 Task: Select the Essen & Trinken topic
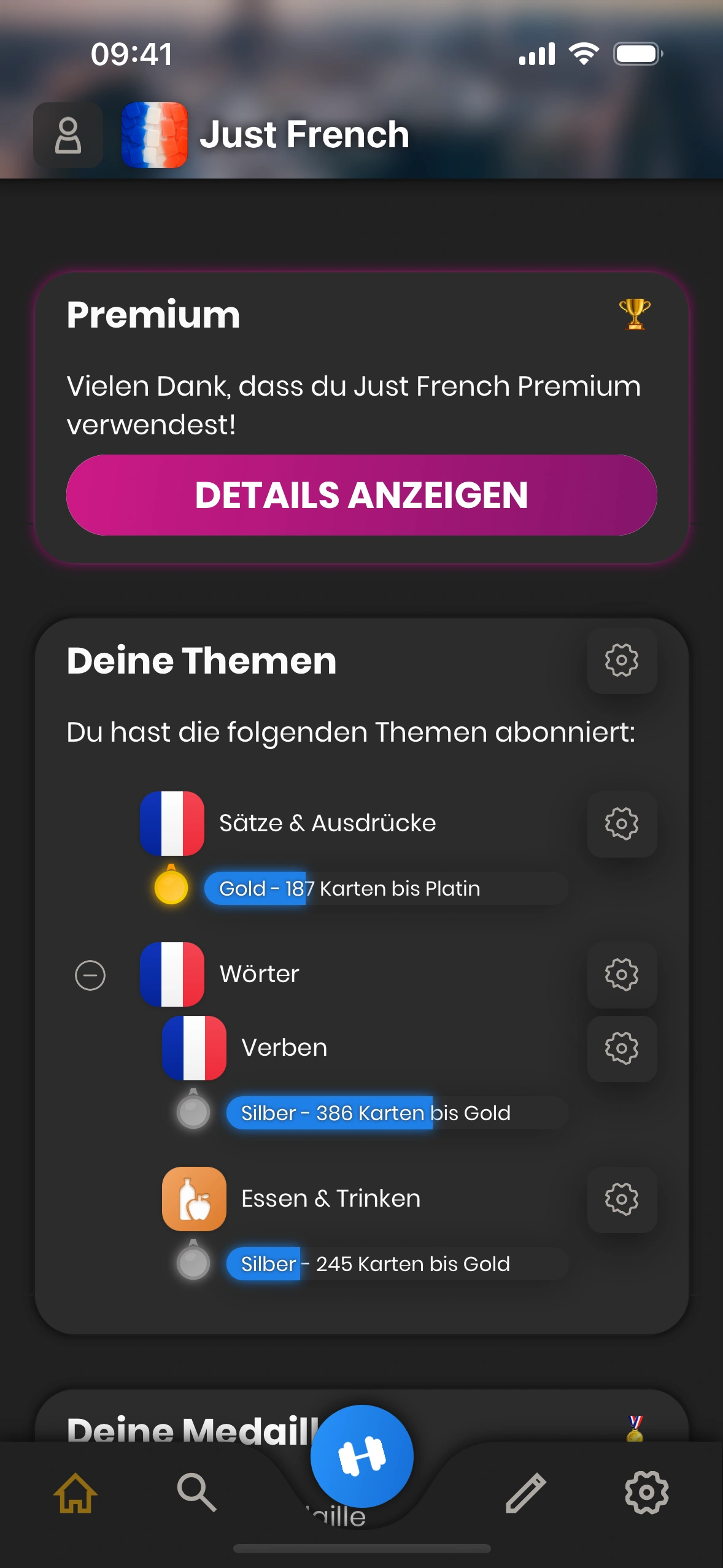pyautogui.click(x=330, y=1199)
